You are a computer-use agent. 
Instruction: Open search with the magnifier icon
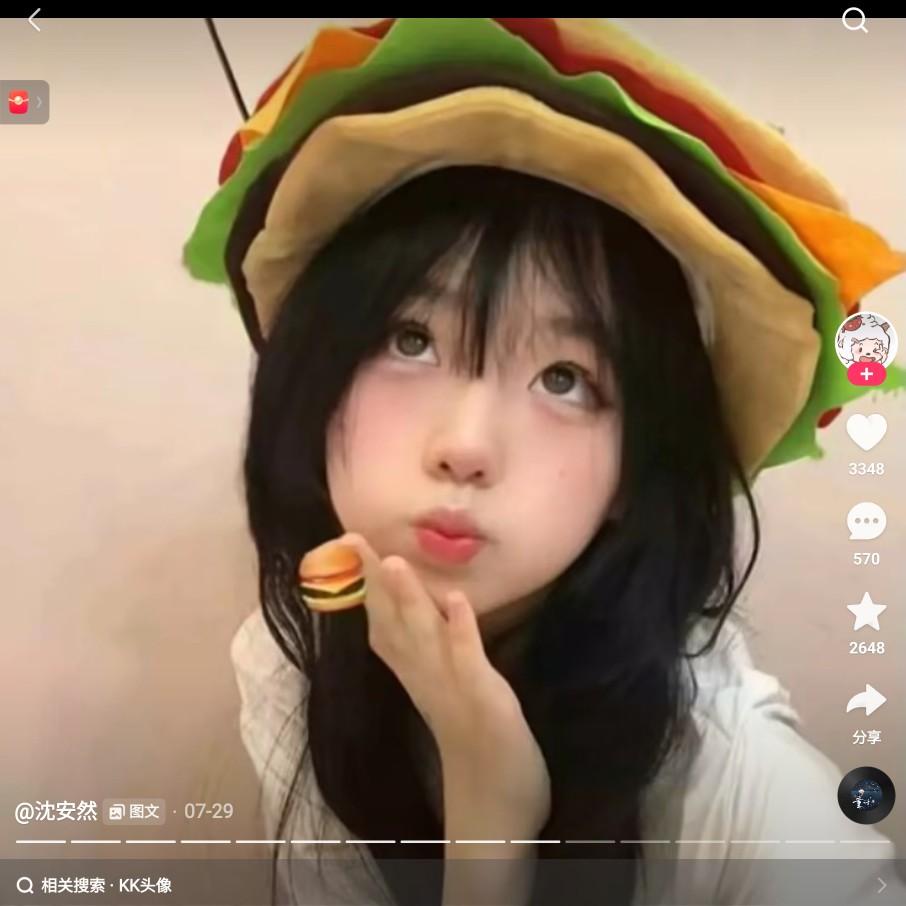[855, 20]
